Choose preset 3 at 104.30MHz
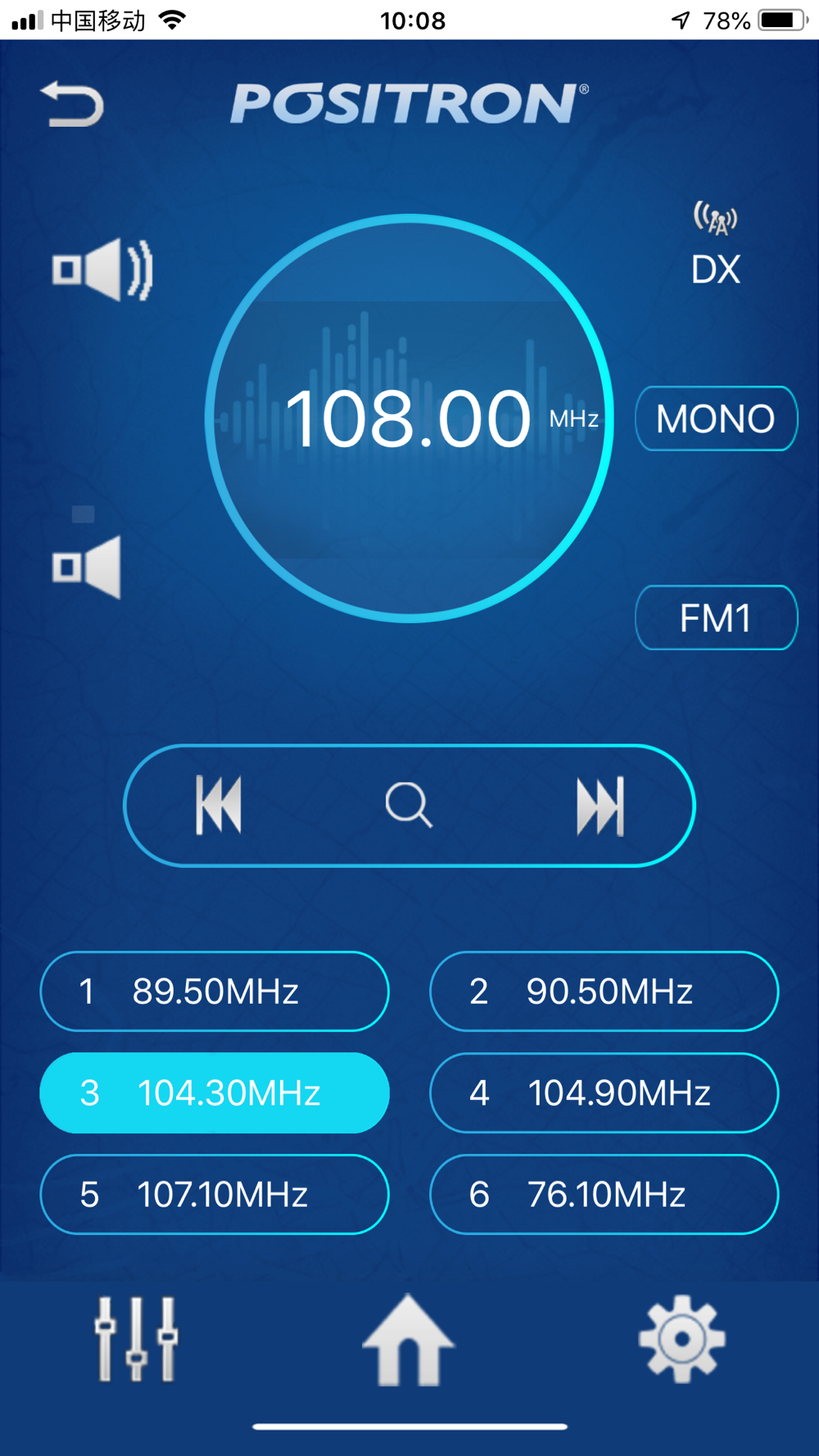 coord(215,1092)
